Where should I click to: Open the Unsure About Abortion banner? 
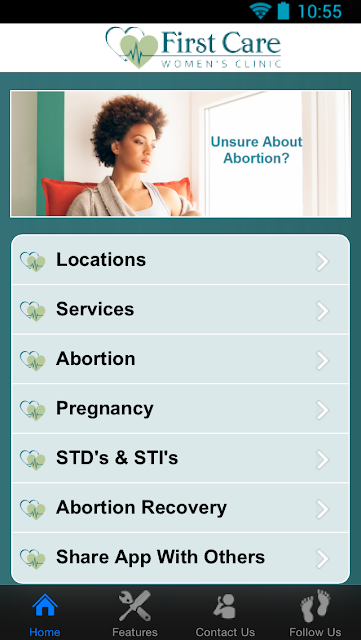coord(180,153)
